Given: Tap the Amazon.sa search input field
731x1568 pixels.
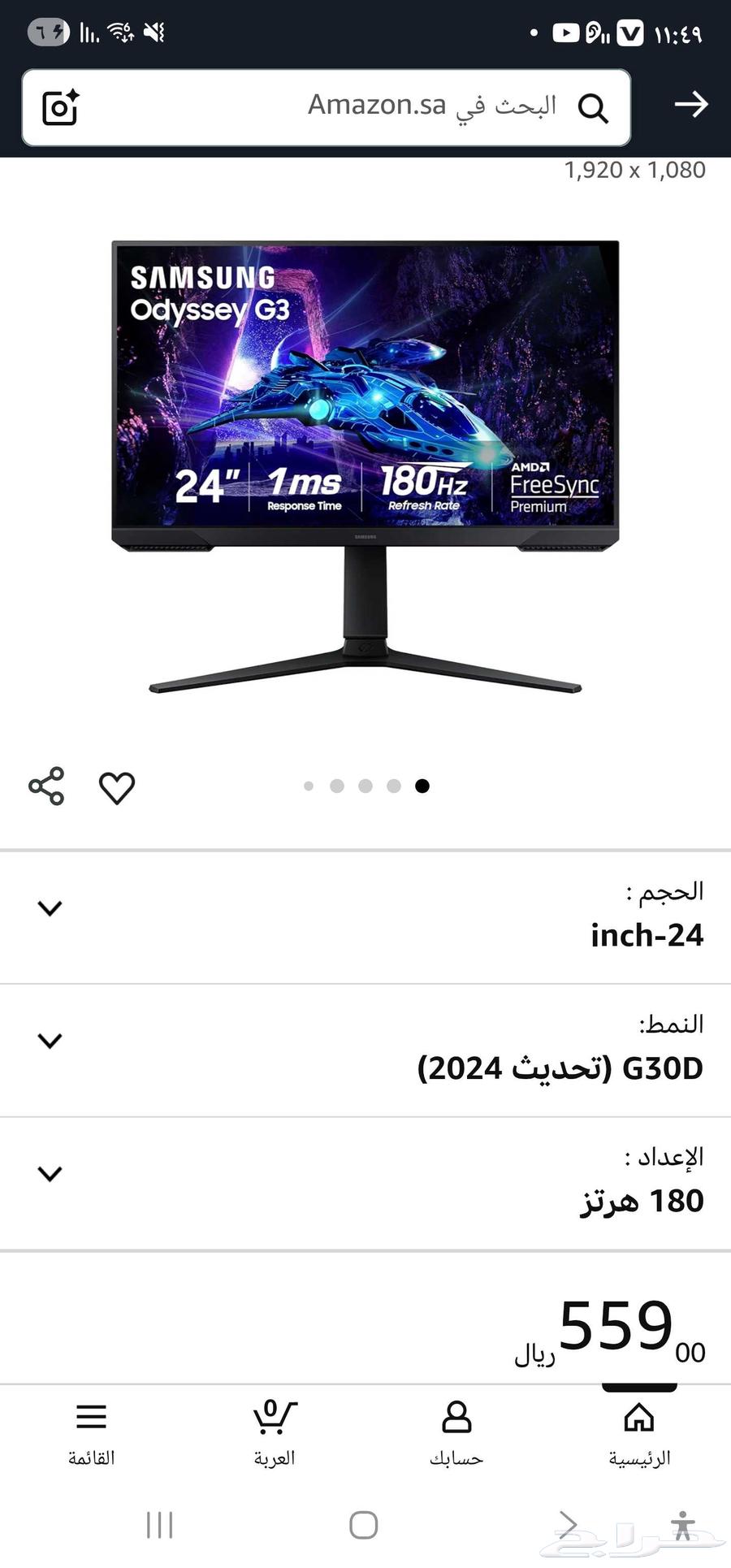Looking at the screenshot, I should (365, 106).
